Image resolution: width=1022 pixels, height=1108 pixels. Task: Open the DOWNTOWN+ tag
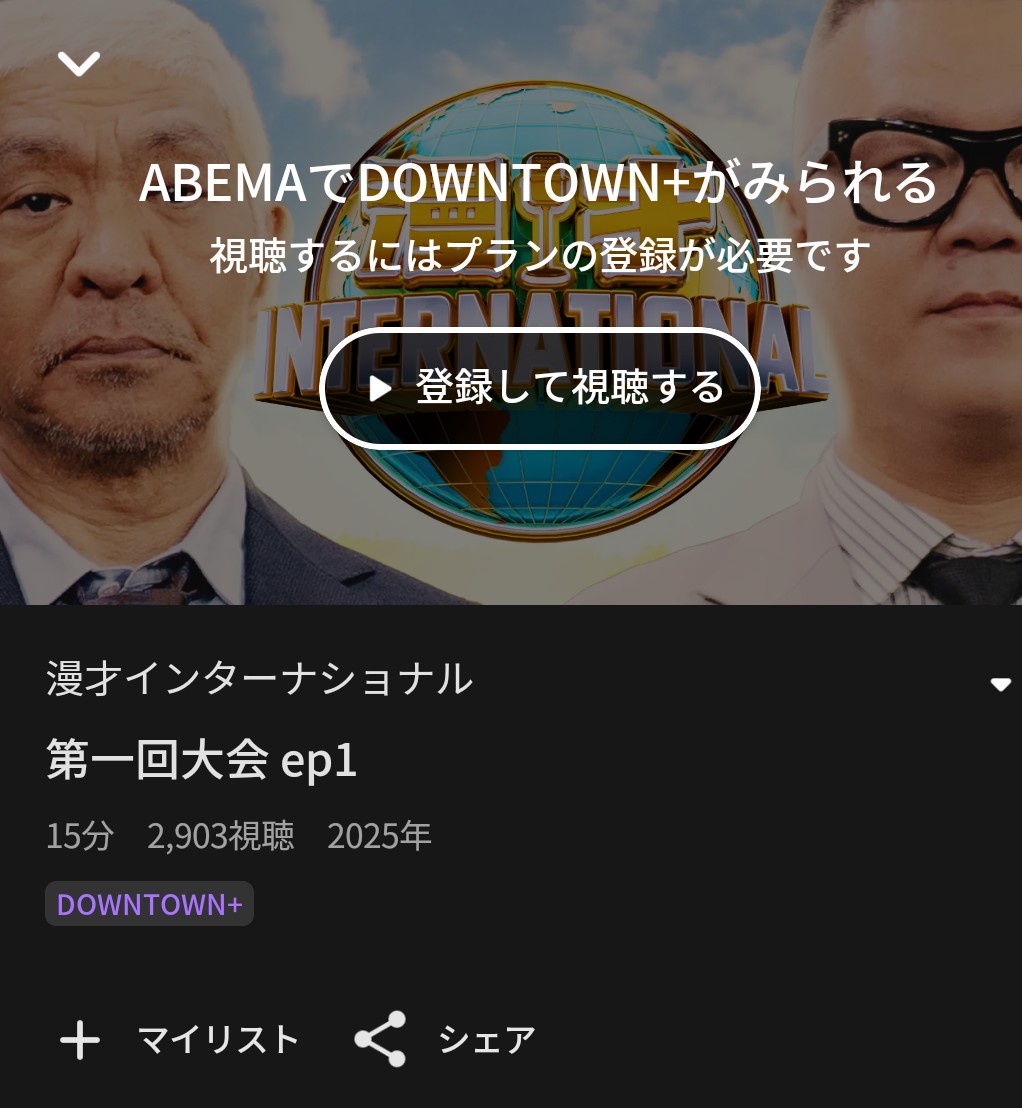click(150, 904)
